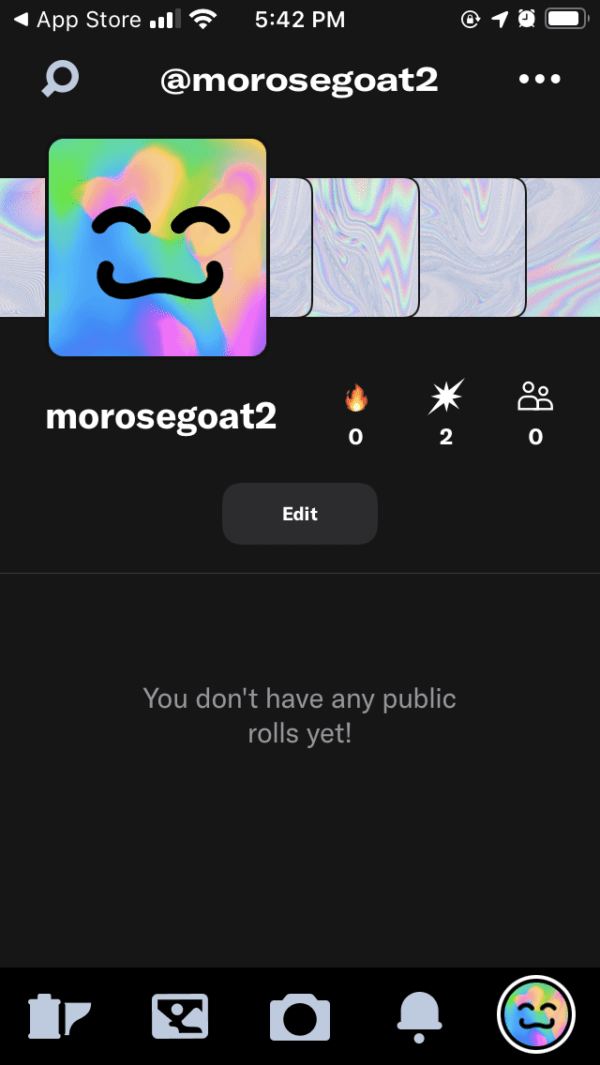Screen dimensions: 600x1065
Task: Select the profile avatar tab
Action: coord(536,1017)
